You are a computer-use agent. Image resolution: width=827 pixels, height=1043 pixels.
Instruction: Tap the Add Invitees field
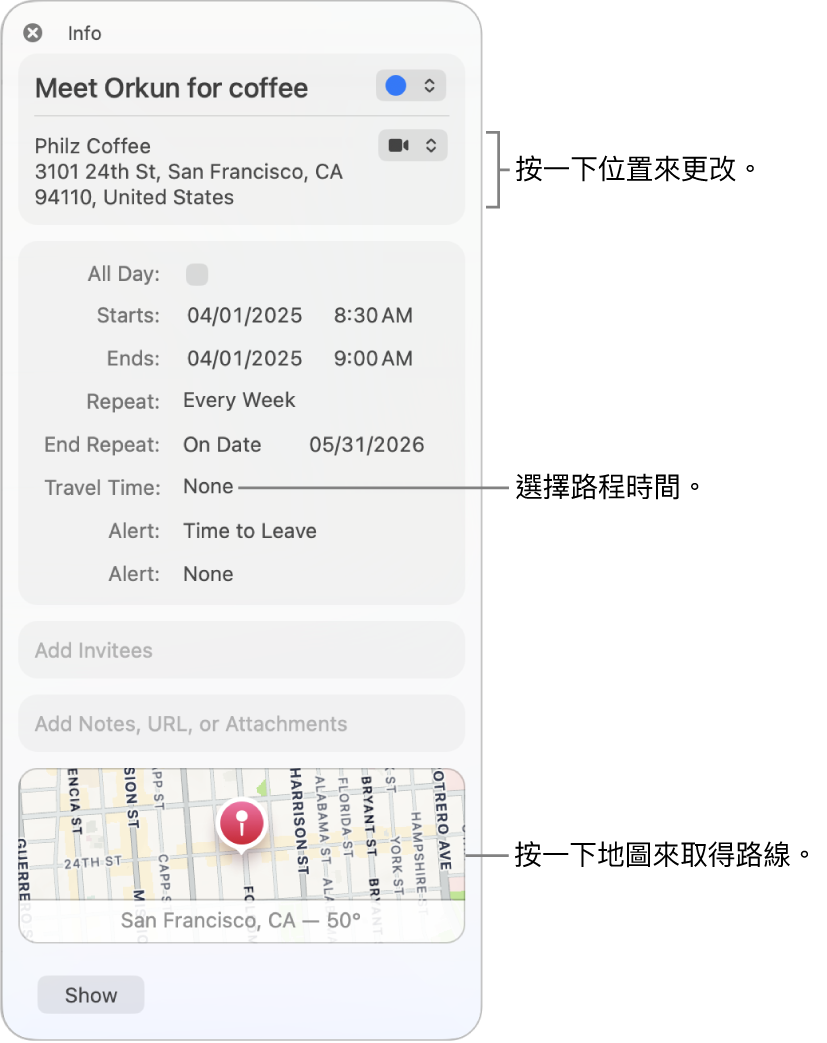pyautogui.click(x=241, y=651)
